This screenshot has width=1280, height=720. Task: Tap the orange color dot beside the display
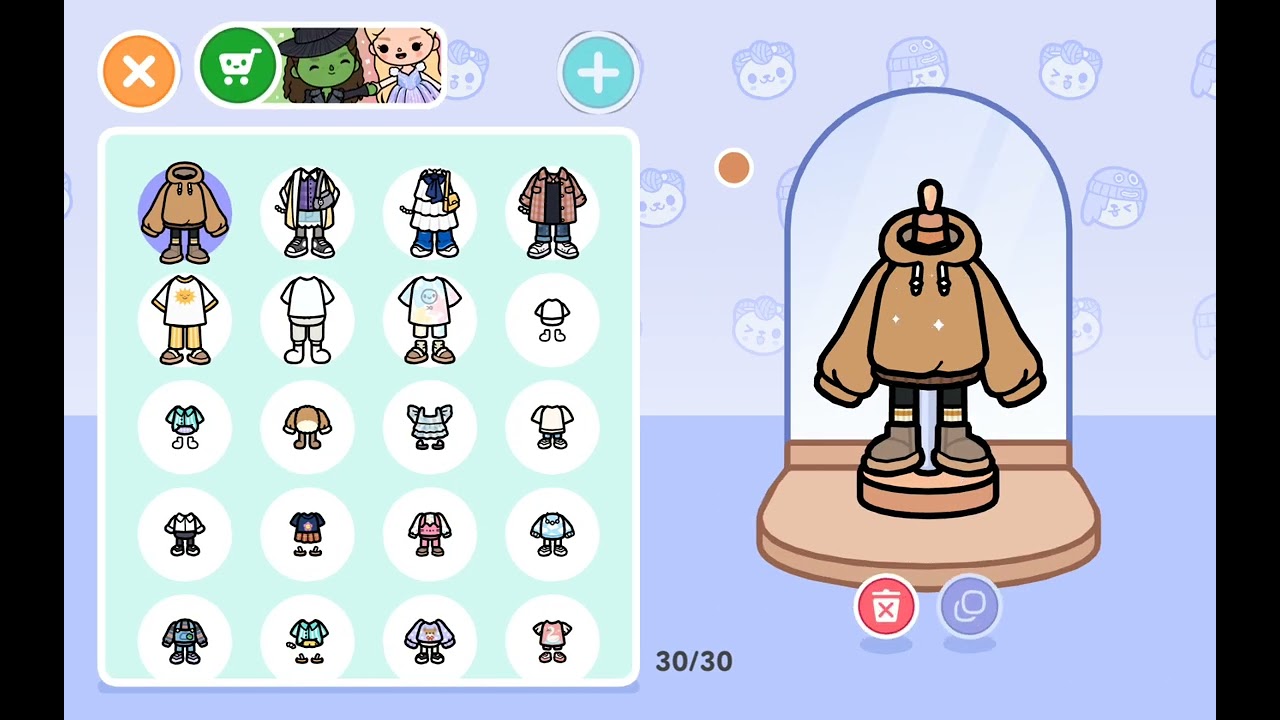click(x=733, y=168)
